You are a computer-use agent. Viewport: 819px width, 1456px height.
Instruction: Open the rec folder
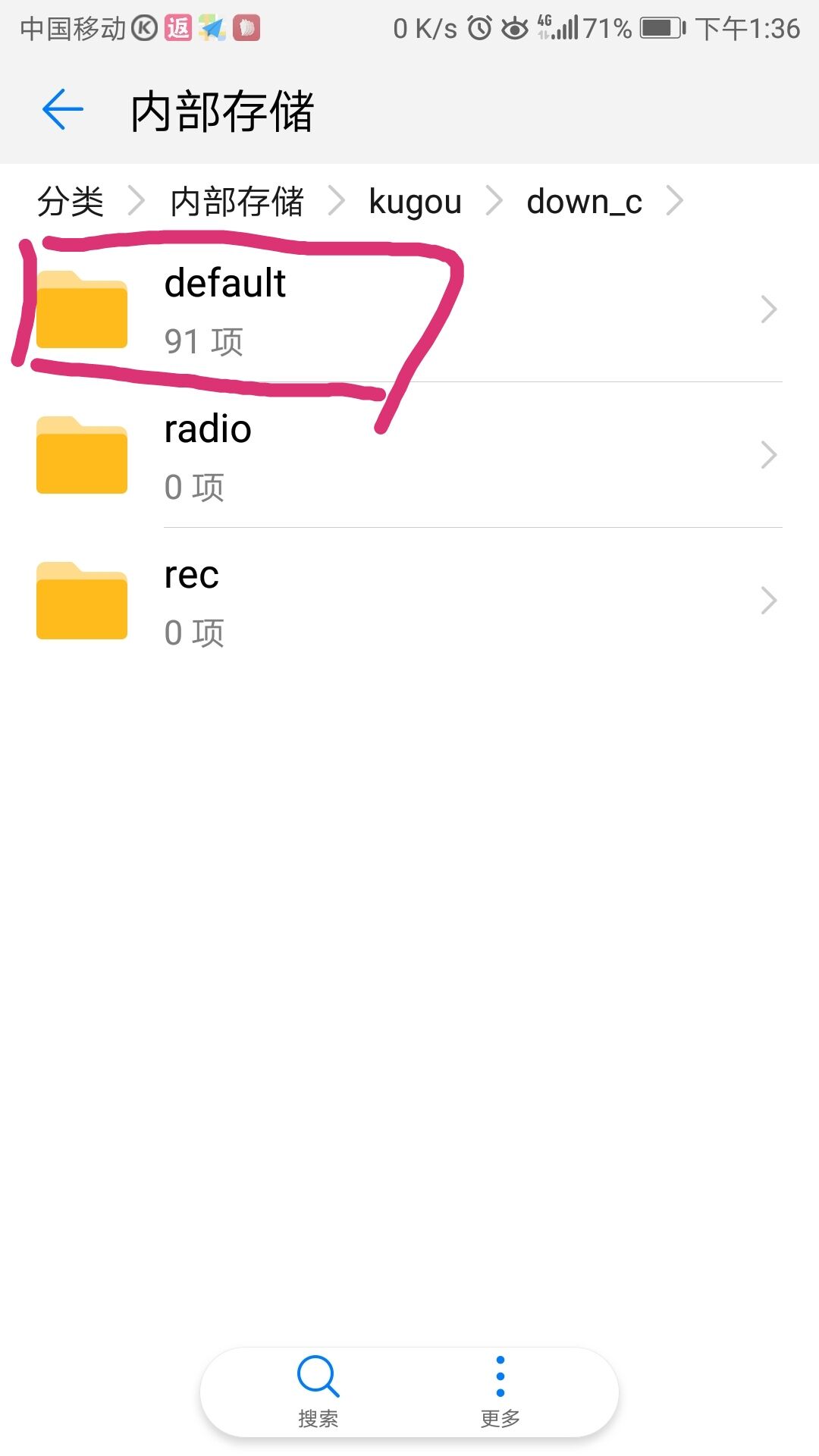click(409, 601)
